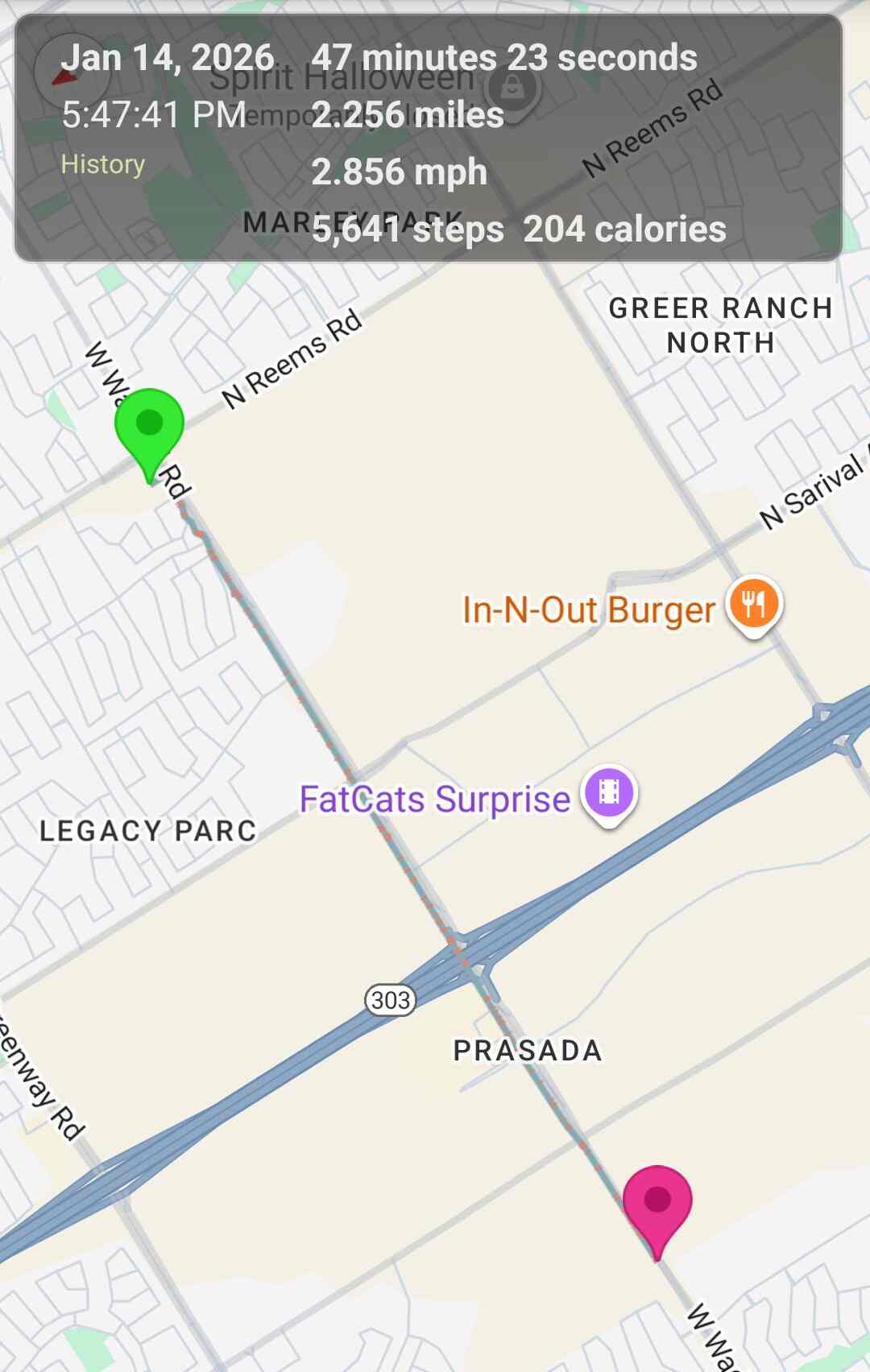Viewport: 870px width, 1372px height.
Task: Tap the 2.856 mph average speed value
Action: [x=400, y=171]
